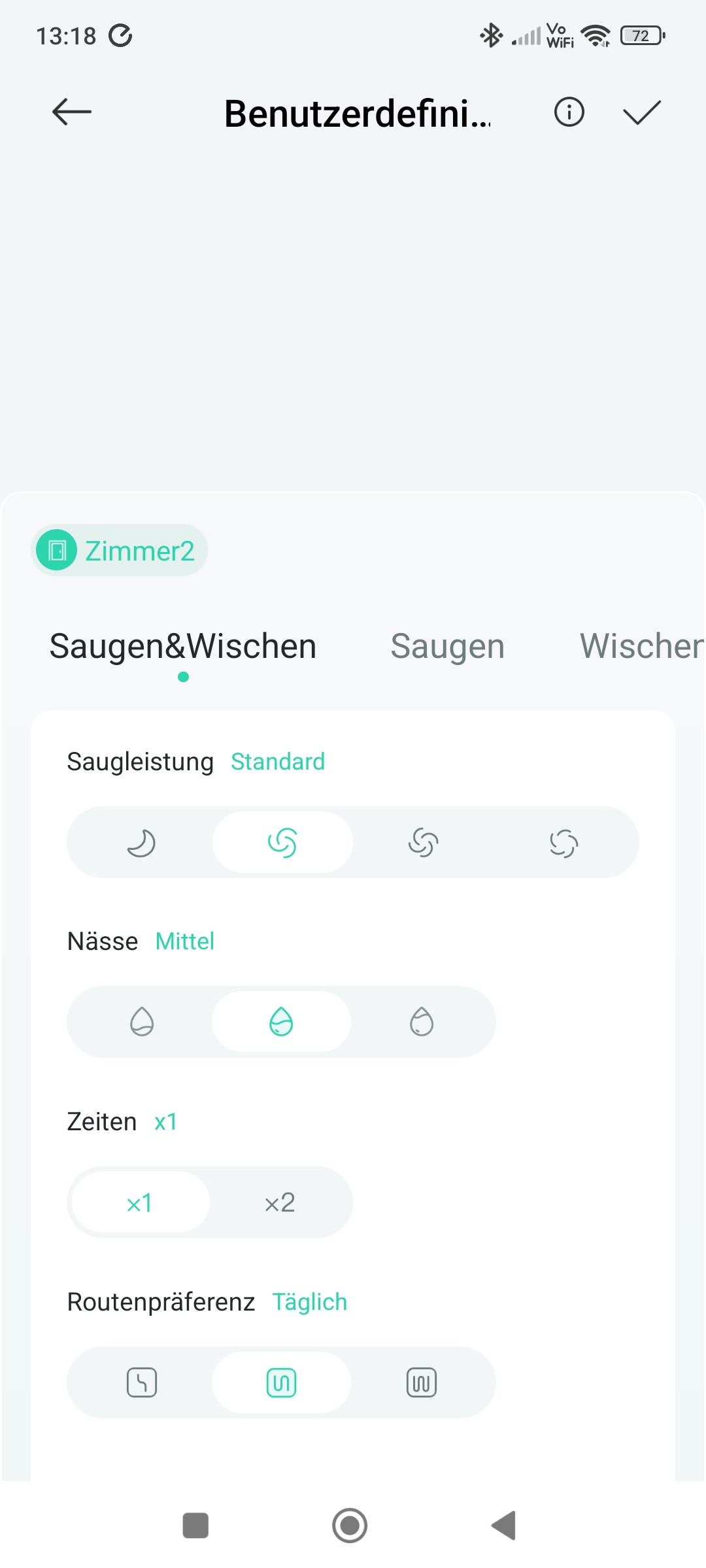Switch to the Wischen tab
706x1568 pixels.
tap(641, 646)
